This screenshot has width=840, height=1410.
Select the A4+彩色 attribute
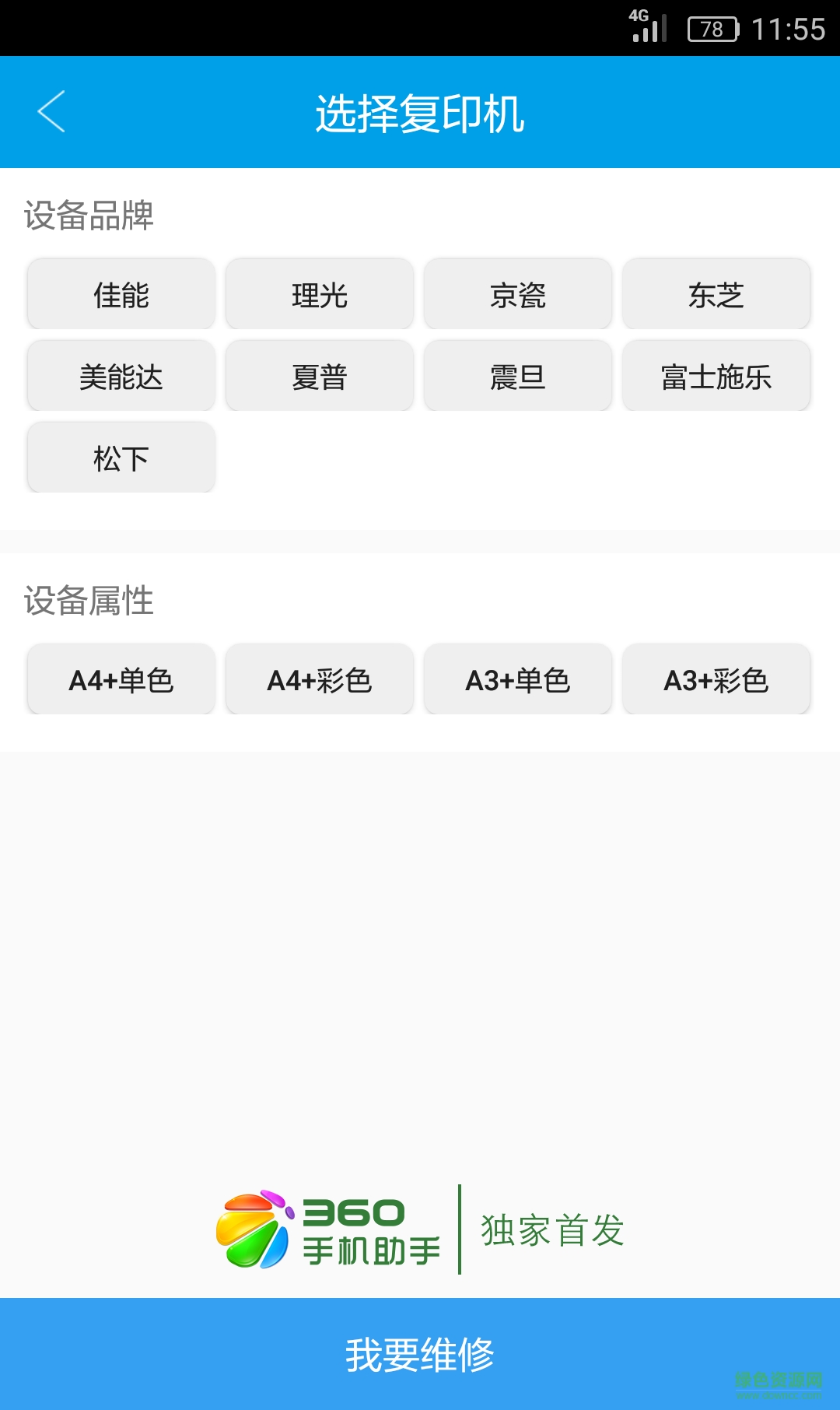320,679
